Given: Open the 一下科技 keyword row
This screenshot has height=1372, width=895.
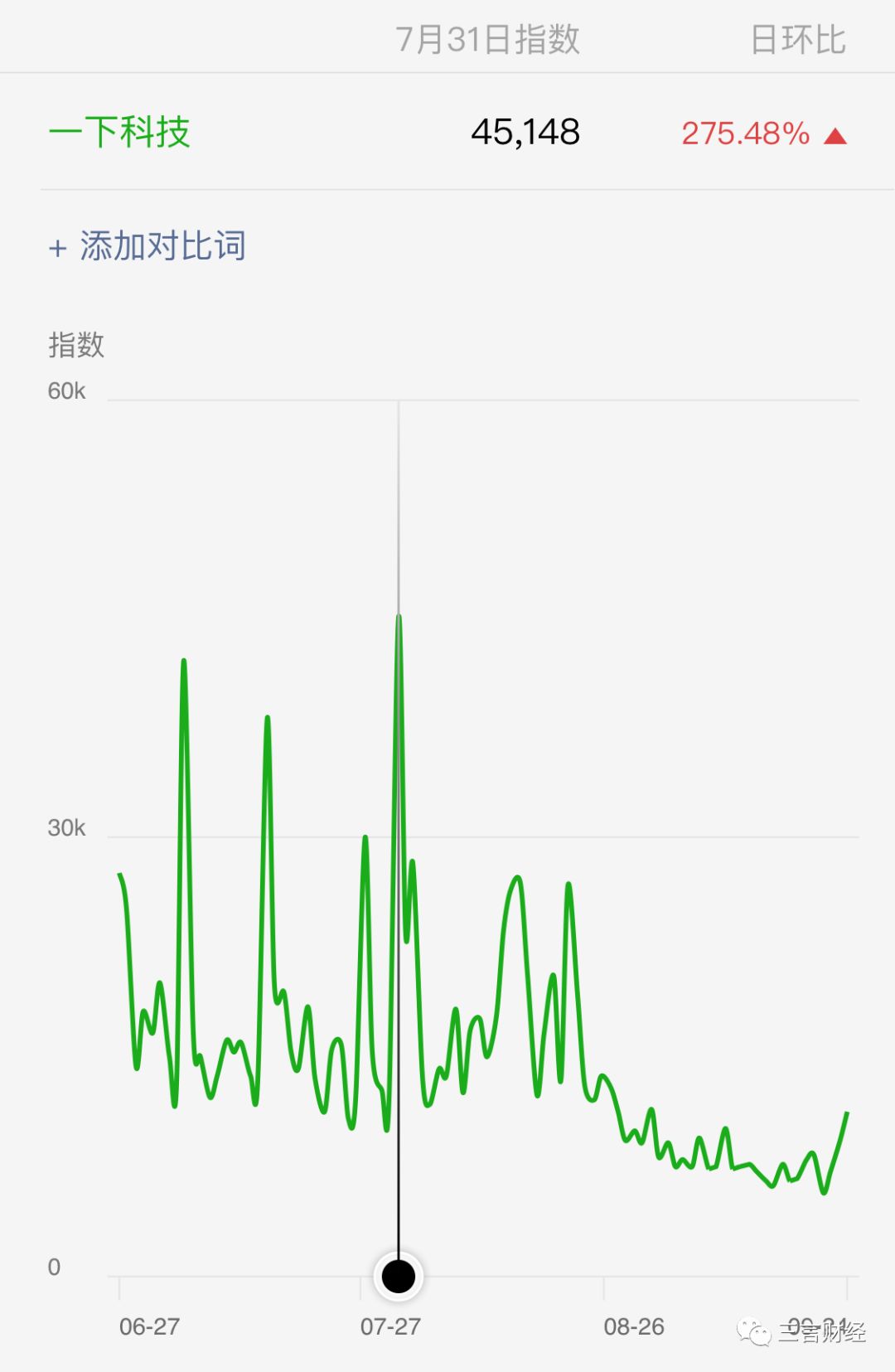Looking at the screenshot, I should [x=447, y=133].
